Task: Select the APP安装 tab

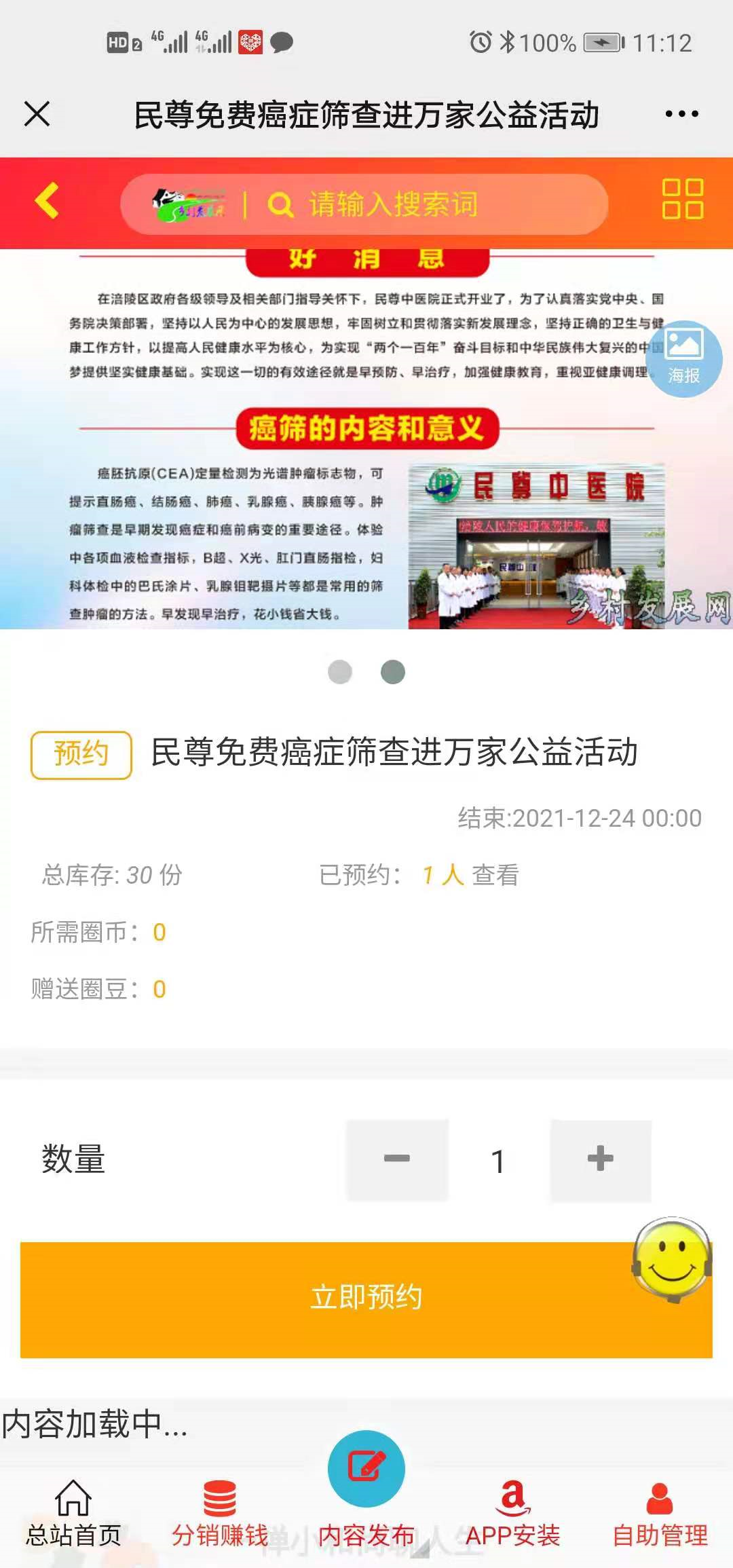Action: coord(513,1514)
